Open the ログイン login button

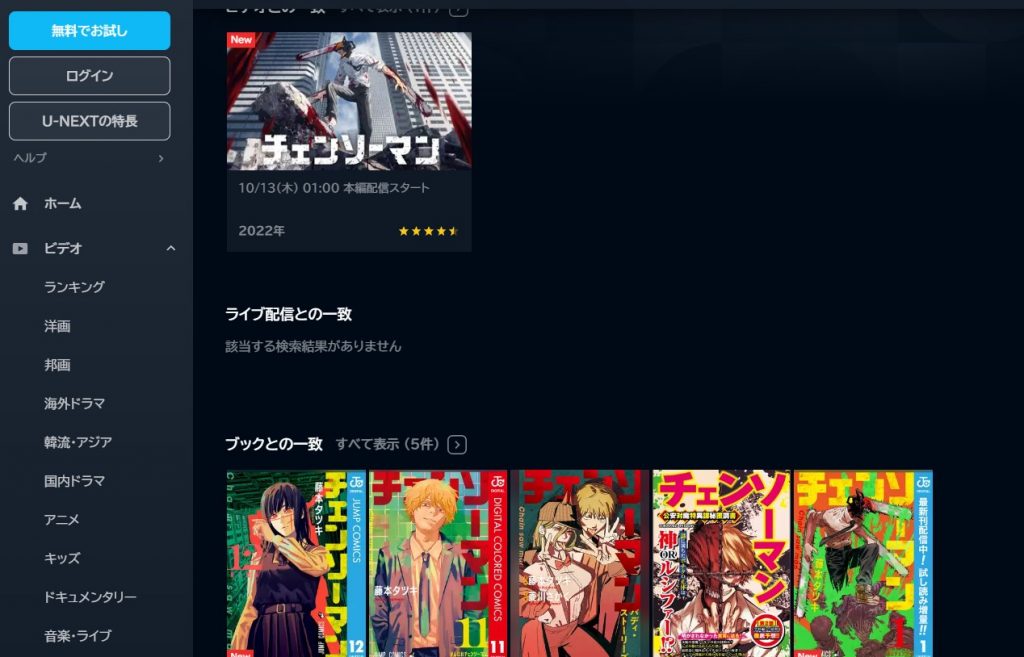click(89, 76)
